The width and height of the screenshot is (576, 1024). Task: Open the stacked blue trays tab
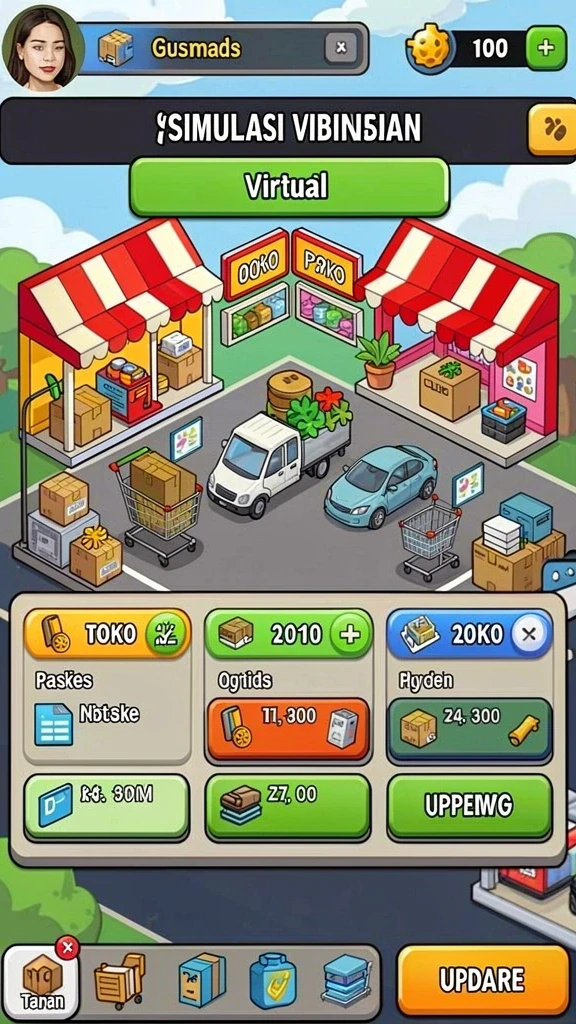(345, 981)
